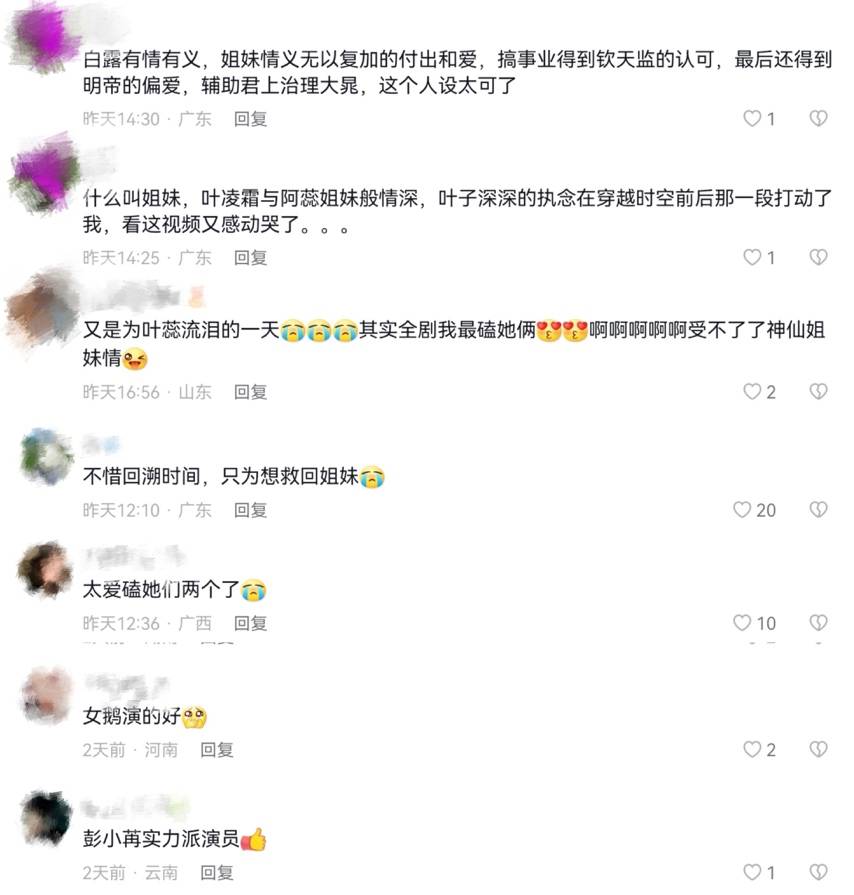The height and width of the screenshot is (895, 854).
Task: Reply to the comment starting with 什么叫姐妹
Action: tap(251, 258)
